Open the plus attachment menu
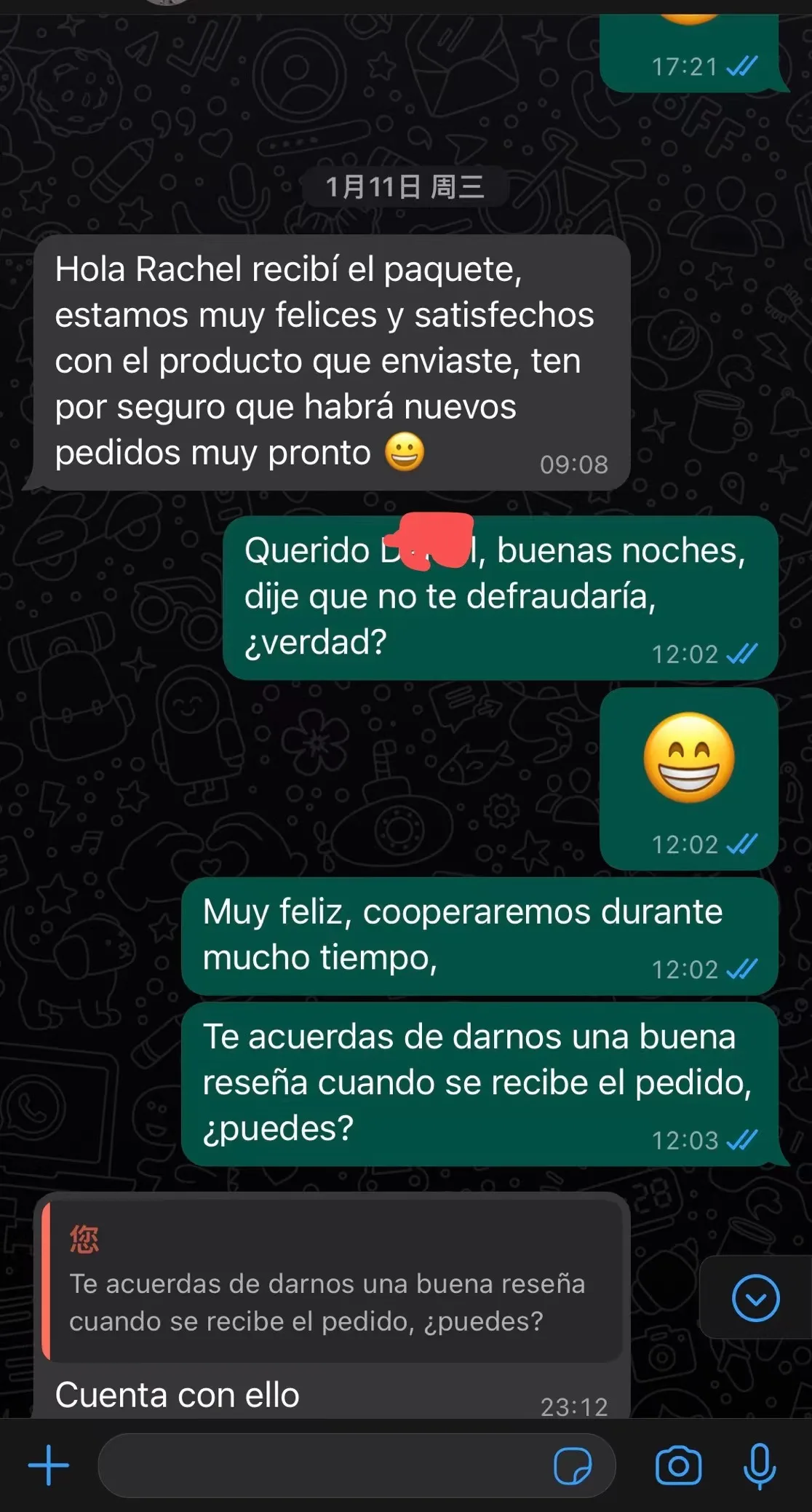Viewport: 812px width, 1512px height. [x=48, y=1465]
